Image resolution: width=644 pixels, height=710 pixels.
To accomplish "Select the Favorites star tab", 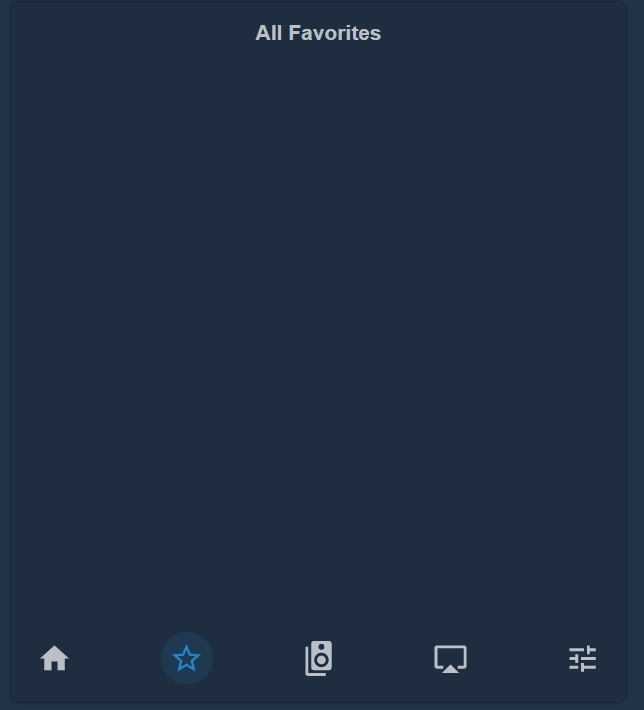I will tap(187, 658).
